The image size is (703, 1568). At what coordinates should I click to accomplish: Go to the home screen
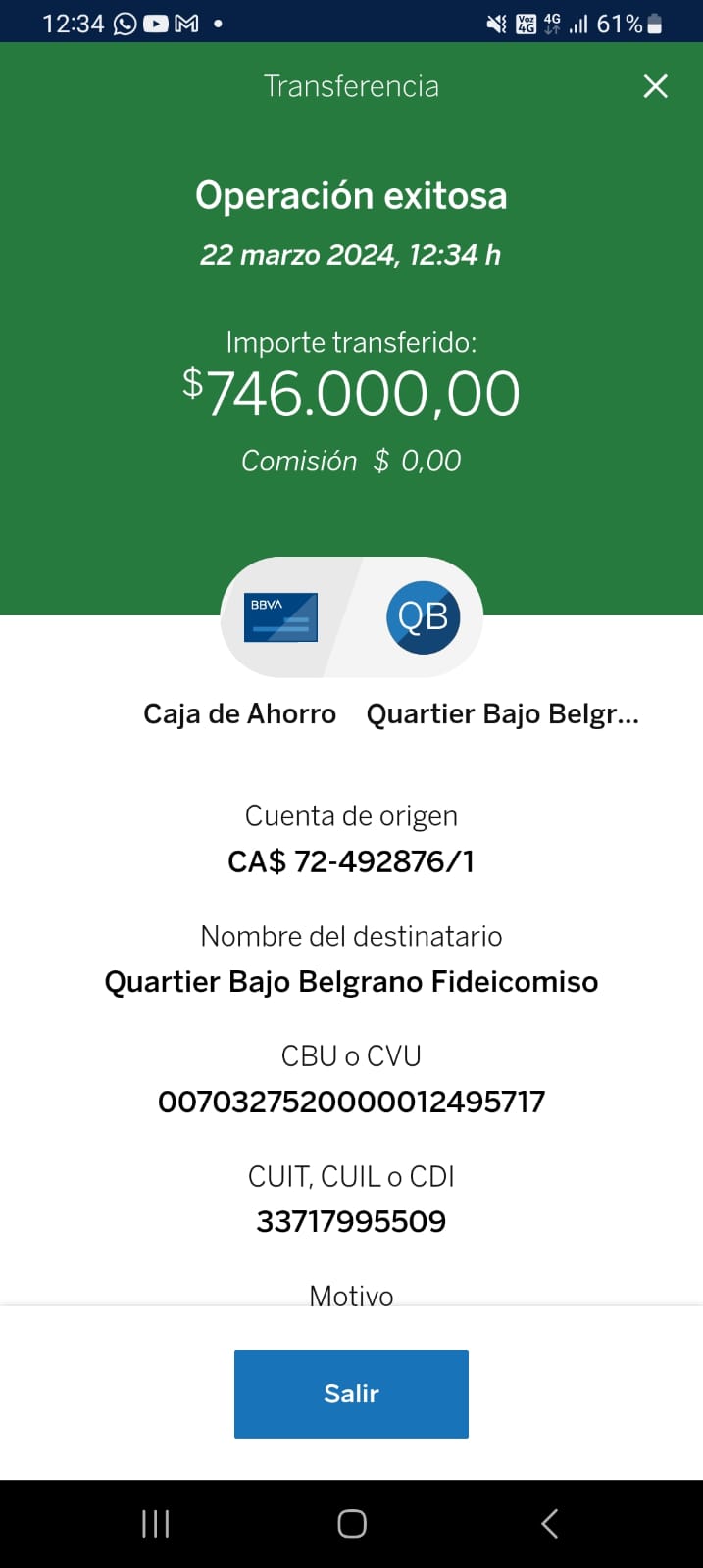click(352, 1523)
